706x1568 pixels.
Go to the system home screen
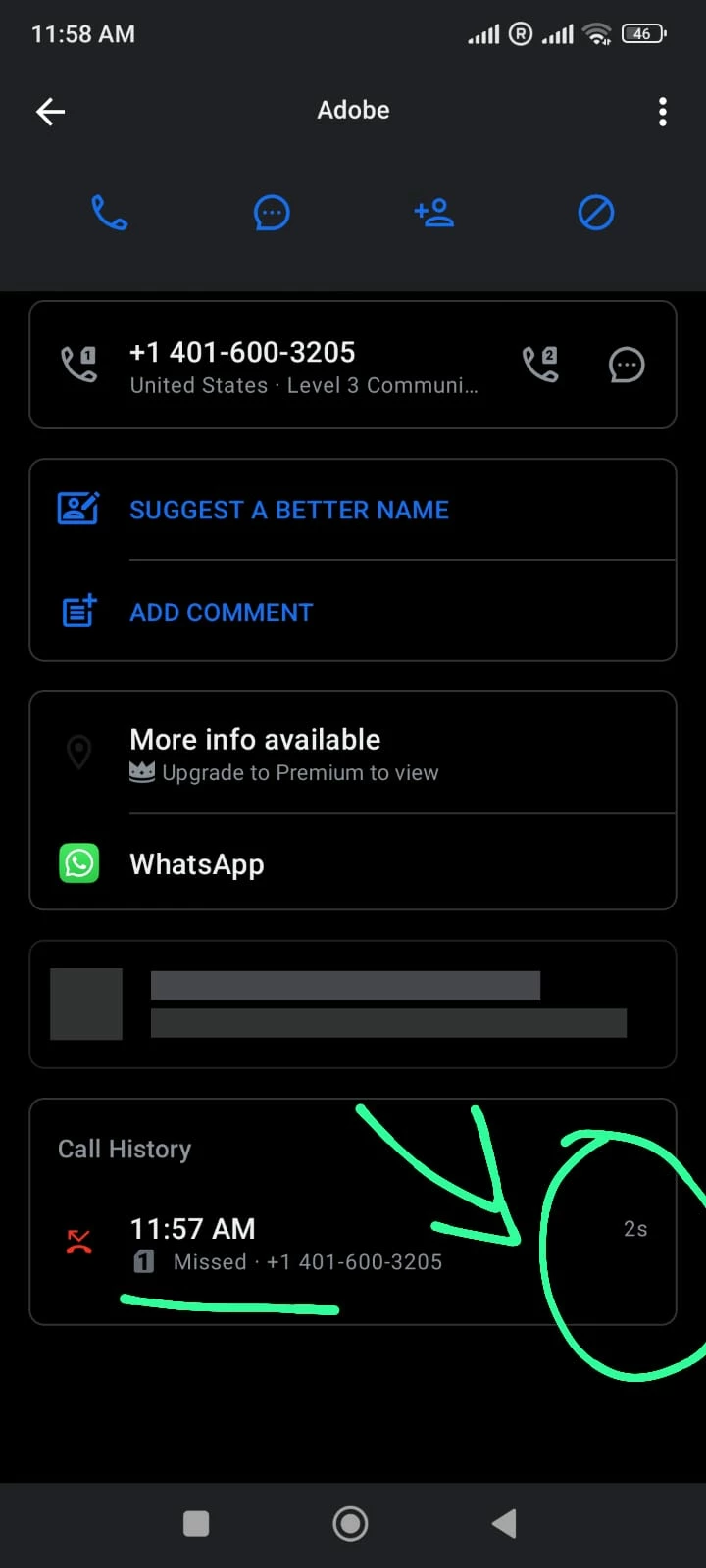tap(350, 1523)
